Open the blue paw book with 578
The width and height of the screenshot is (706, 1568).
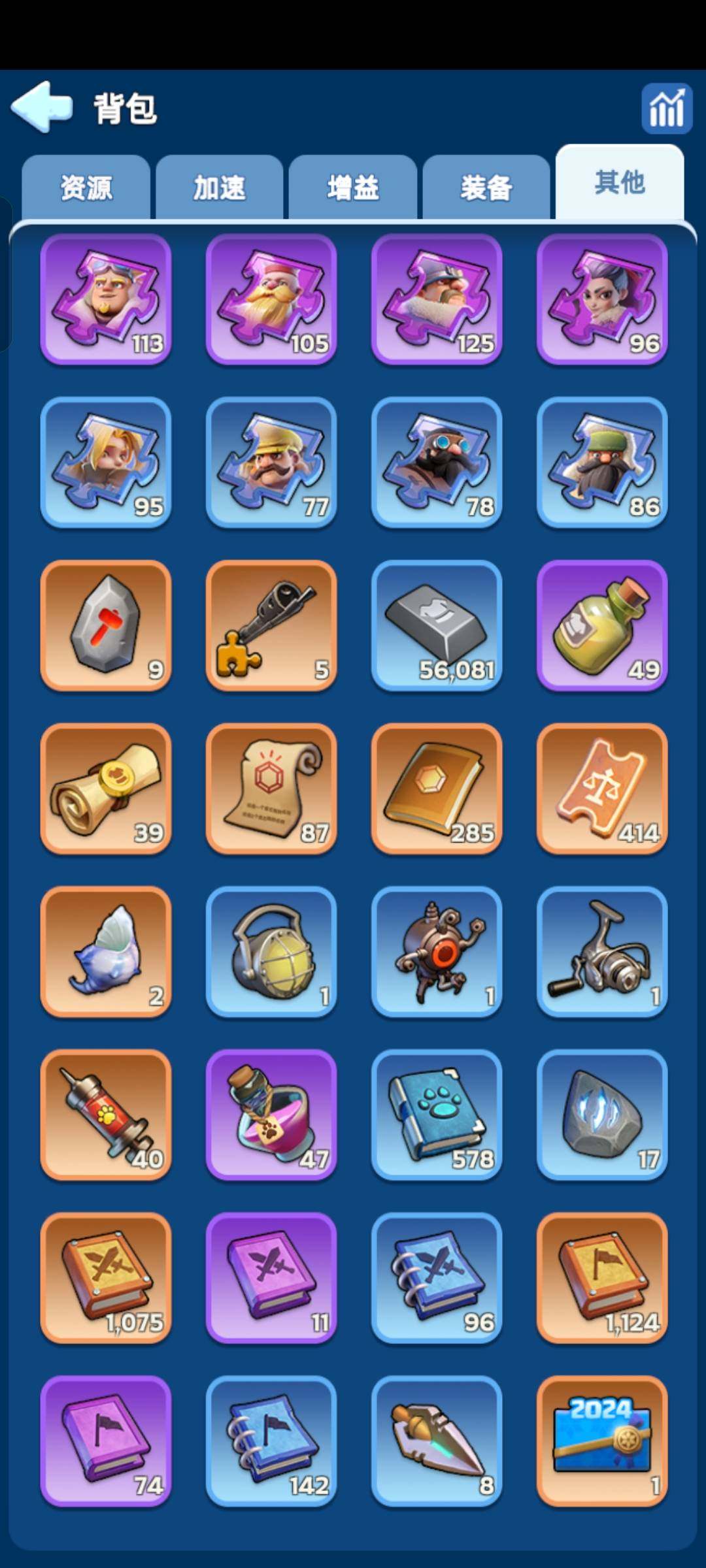click(437, 1115)
